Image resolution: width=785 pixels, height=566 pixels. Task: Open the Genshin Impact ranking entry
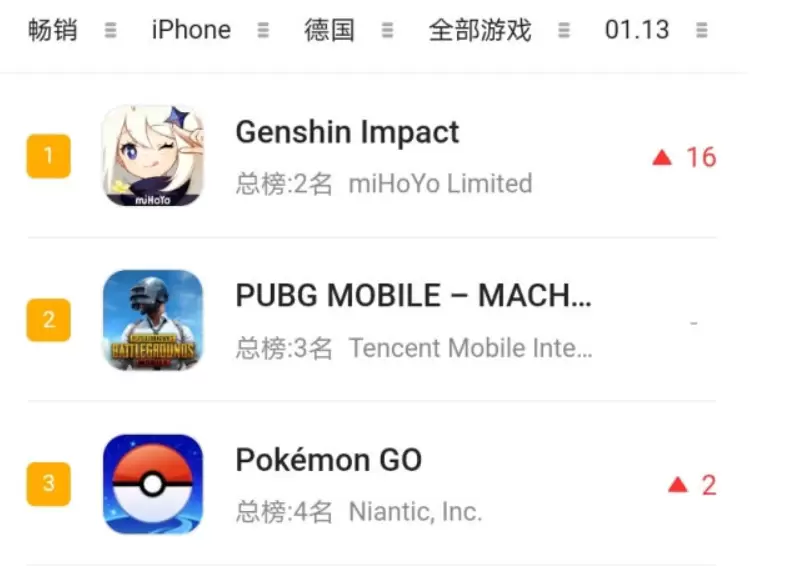347,133
